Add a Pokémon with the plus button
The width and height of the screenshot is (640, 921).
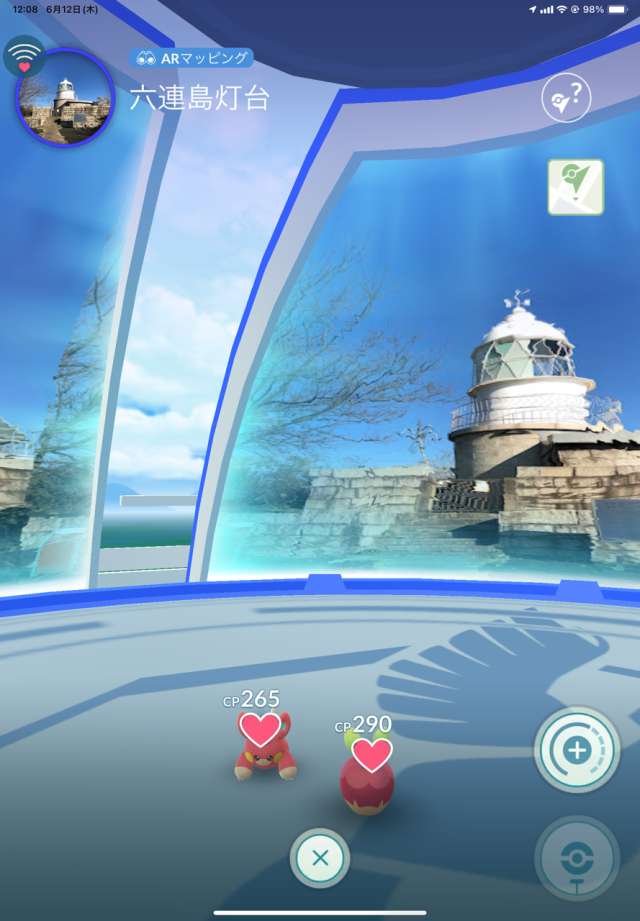(x=577, y=749)
